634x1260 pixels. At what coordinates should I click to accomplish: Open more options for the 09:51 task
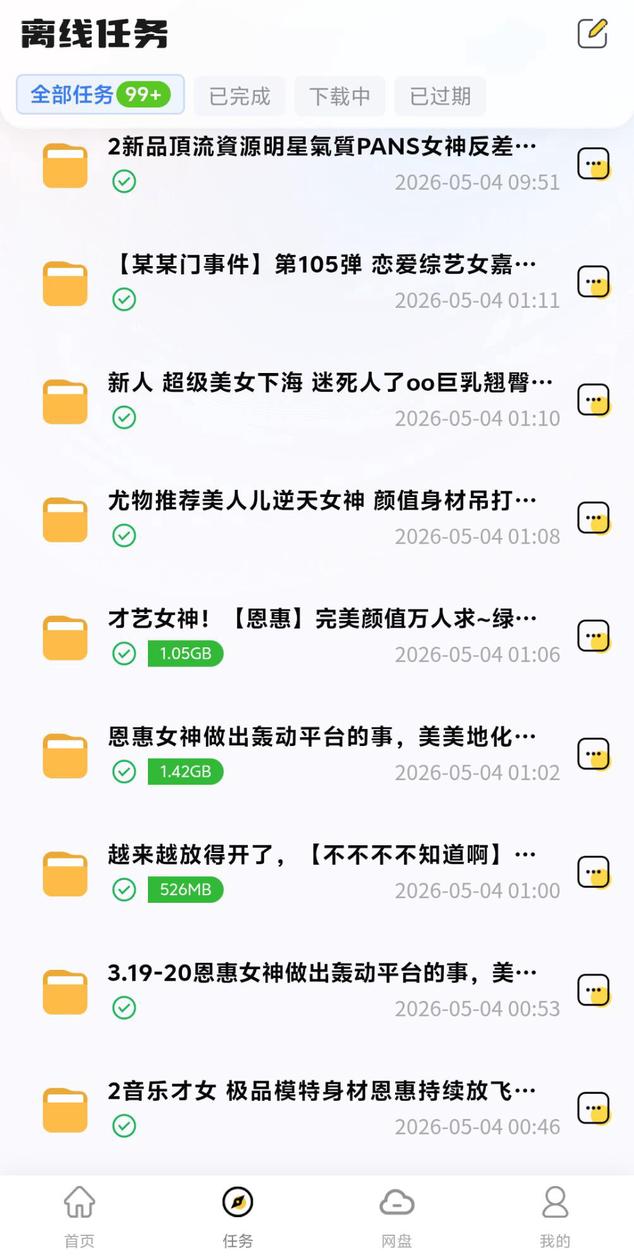(594, 164)
